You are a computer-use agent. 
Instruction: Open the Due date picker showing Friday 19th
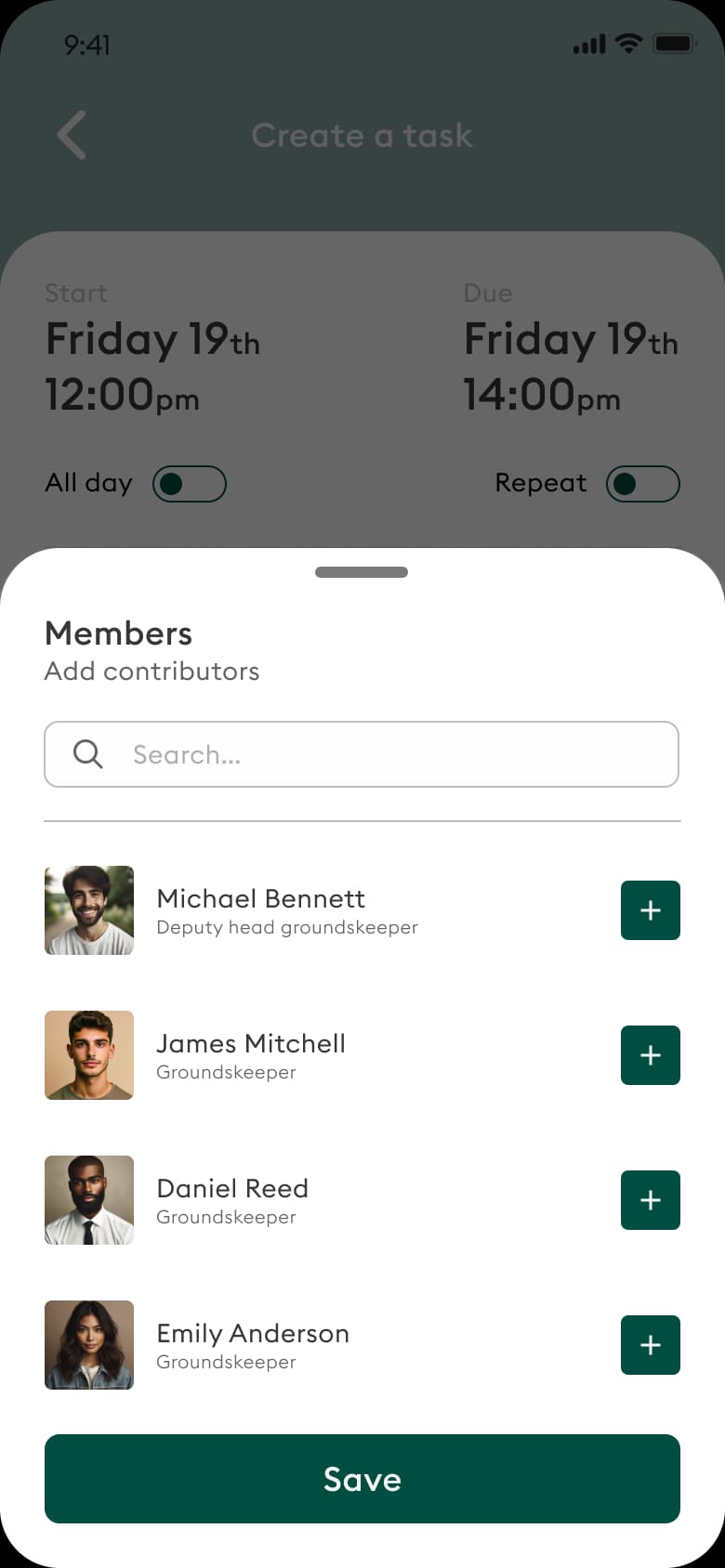[x=572, y=338]
